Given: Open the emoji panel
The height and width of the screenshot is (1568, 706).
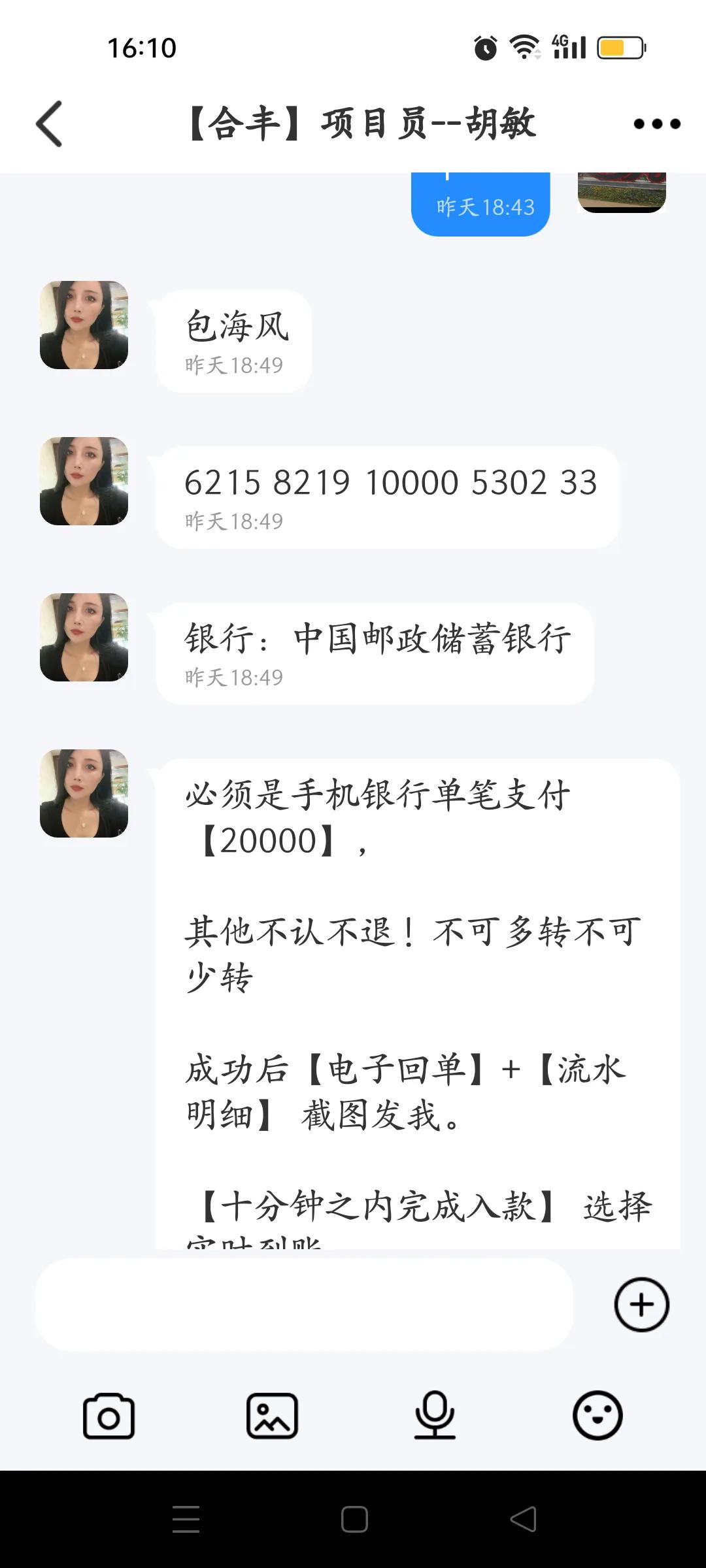Looking at the screenshot, I should click(x=596, y=1416).
